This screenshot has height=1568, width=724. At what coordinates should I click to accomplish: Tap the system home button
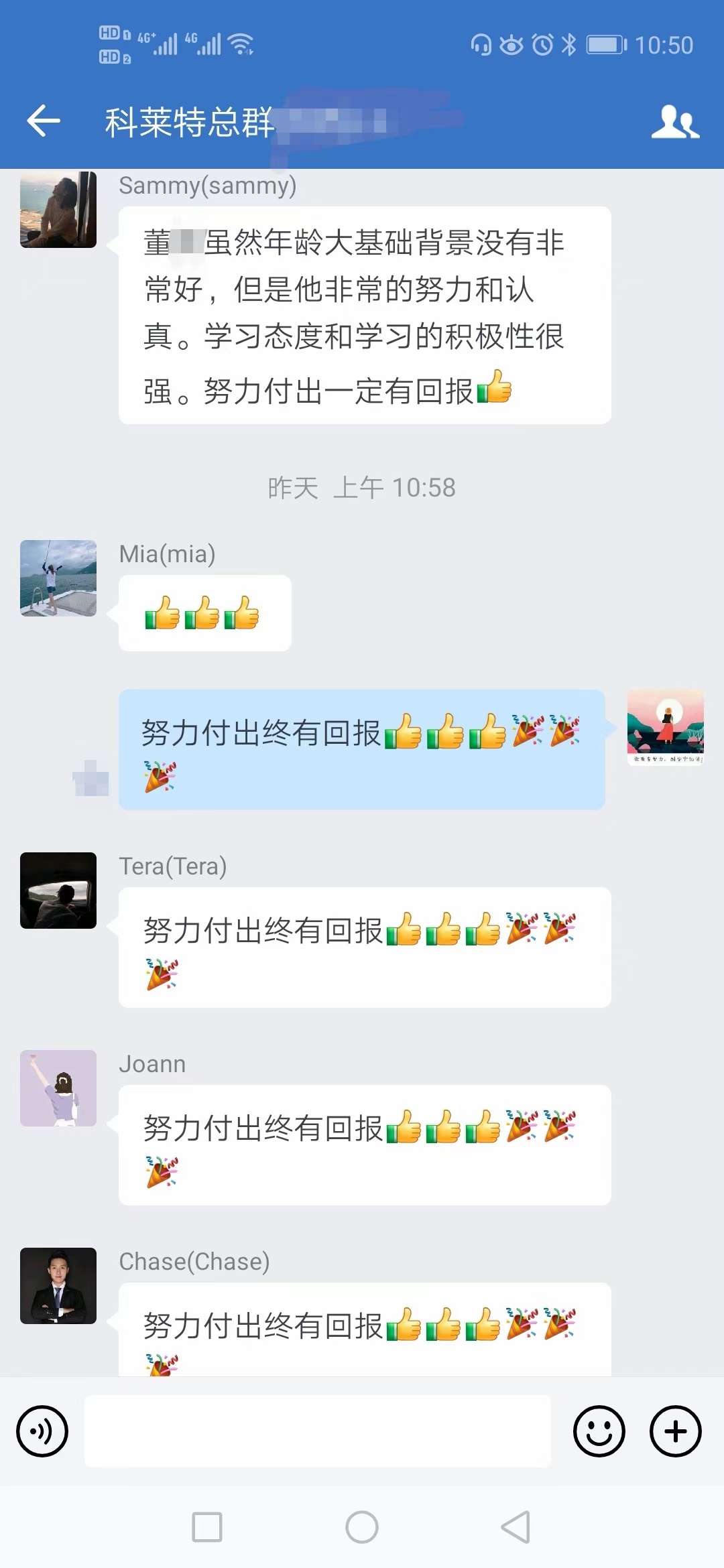[x=362, y=1527]
